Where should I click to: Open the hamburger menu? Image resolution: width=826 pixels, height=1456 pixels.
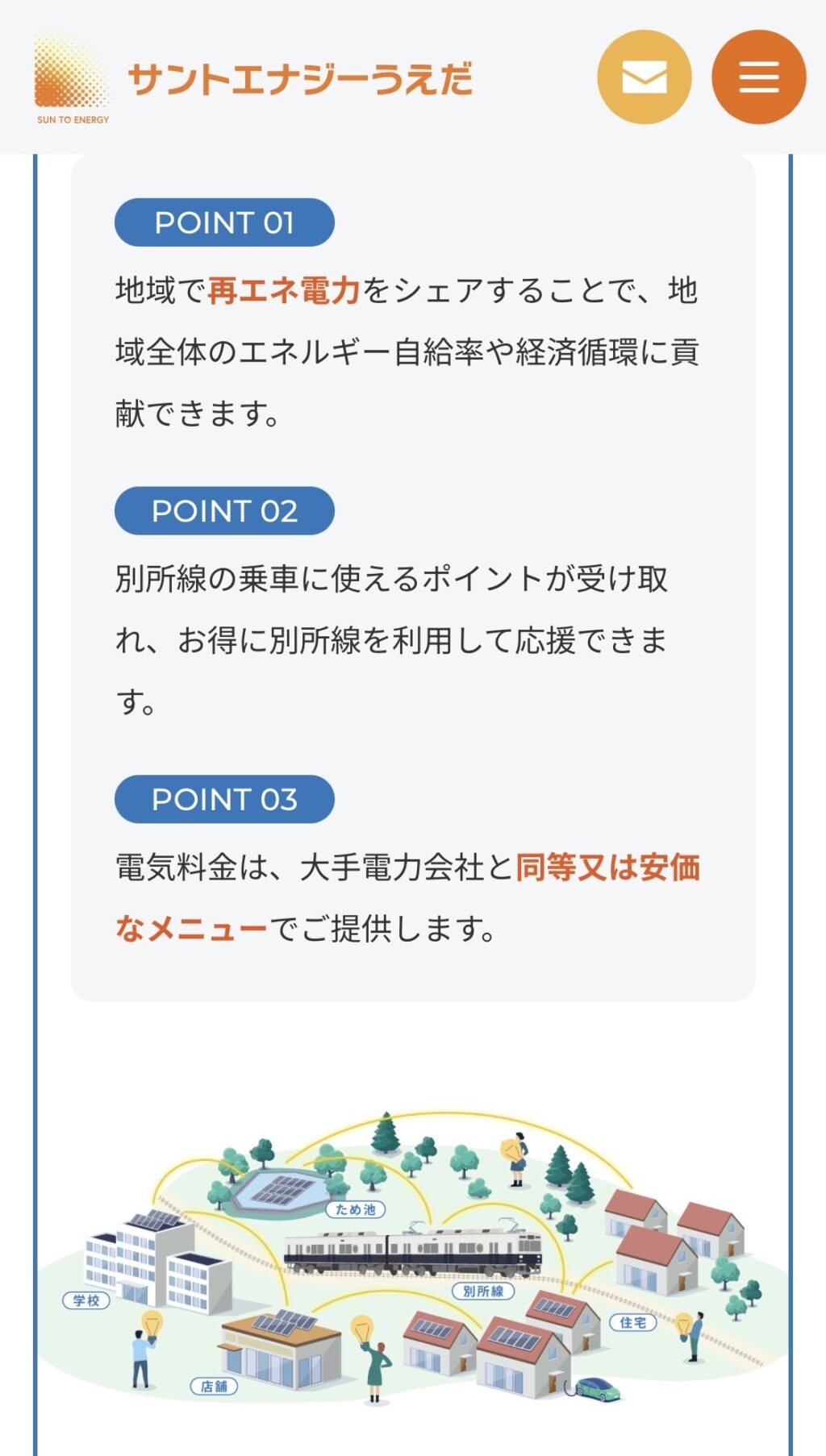click(x=758, y=77)
